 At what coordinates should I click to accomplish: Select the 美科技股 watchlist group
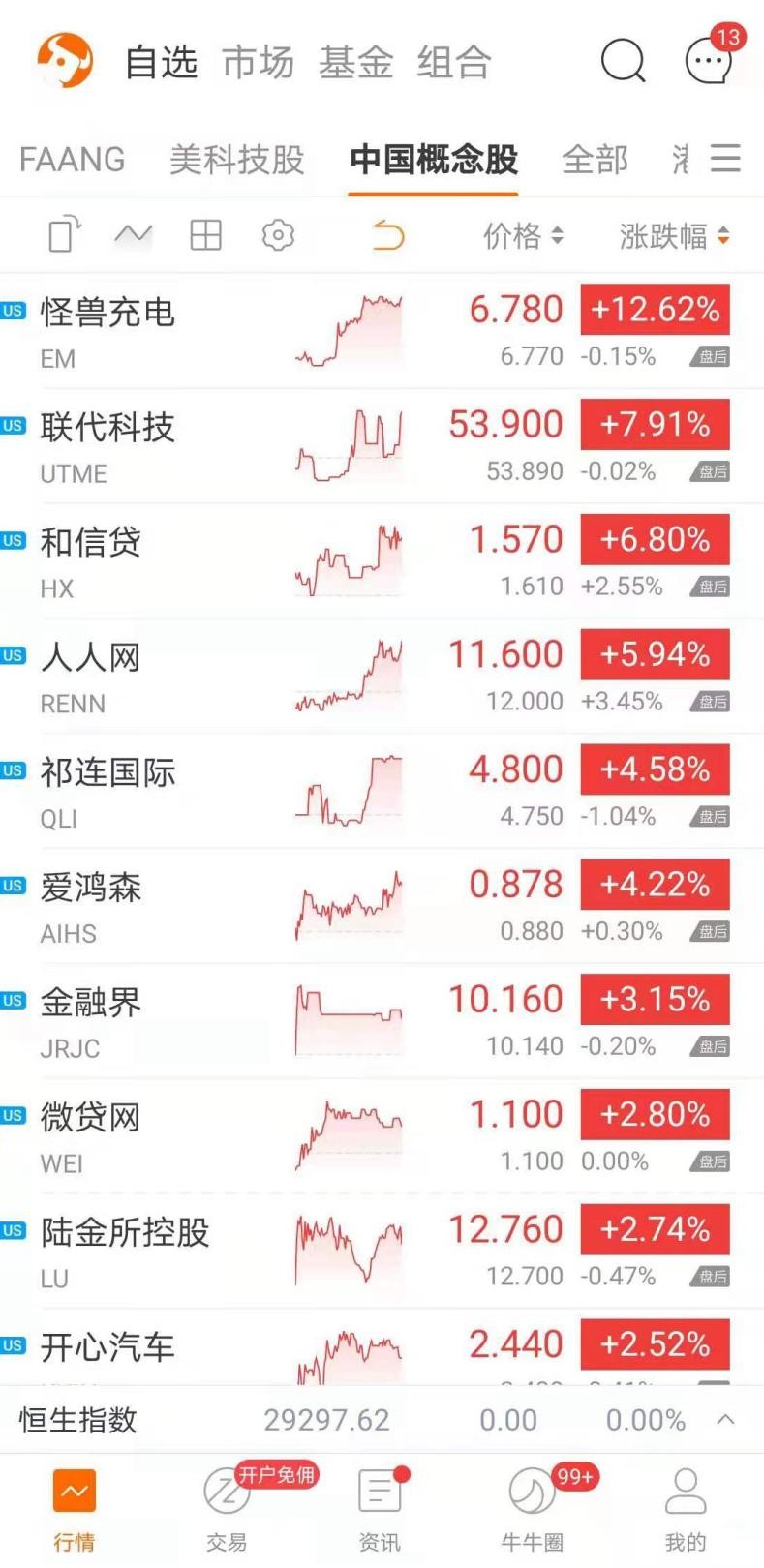pos(237,159)
